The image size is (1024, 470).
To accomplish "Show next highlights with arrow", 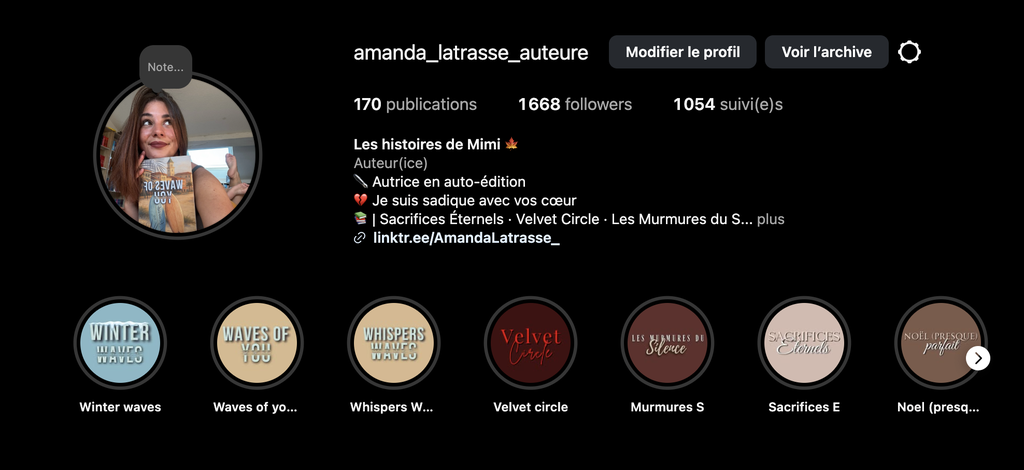I will point(978,358).
